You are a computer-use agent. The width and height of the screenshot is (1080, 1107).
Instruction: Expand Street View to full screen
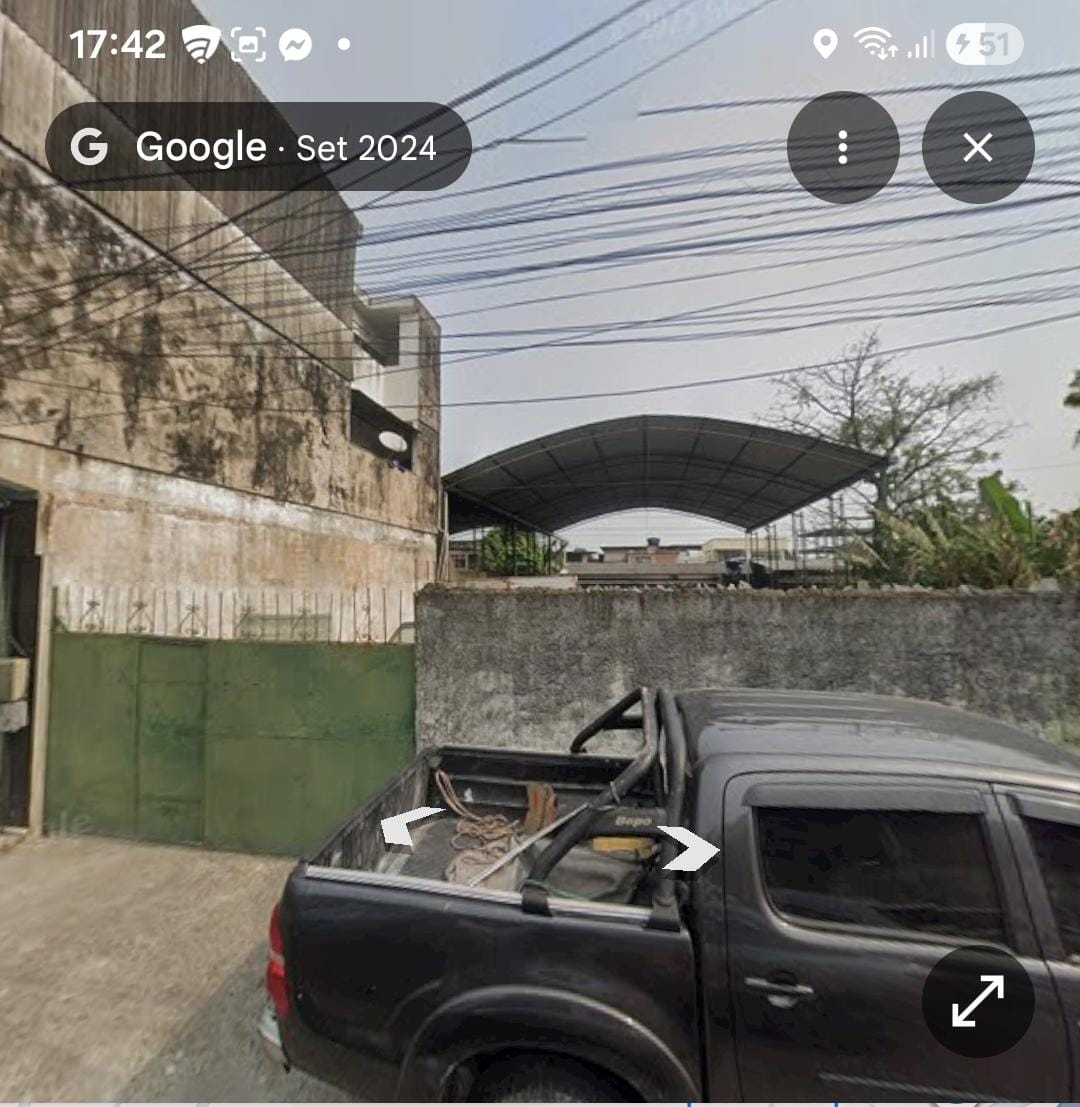[977, 1001]
